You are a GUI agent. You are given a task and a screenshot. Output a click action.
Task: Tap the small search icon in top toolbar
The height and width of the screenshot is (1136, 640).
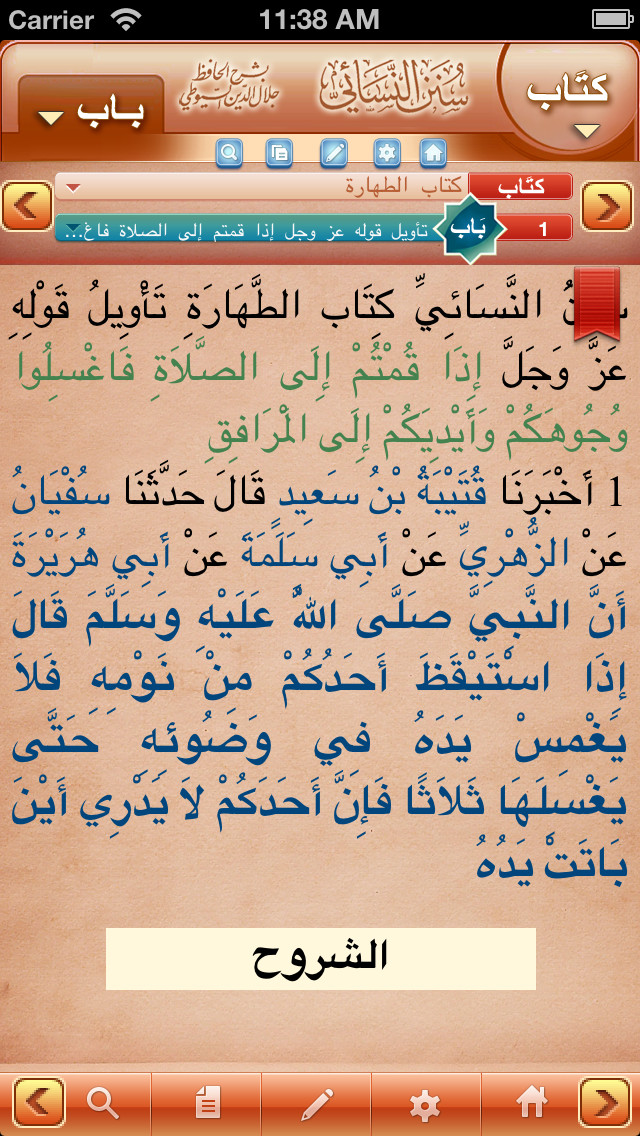(x=229, y=153)
